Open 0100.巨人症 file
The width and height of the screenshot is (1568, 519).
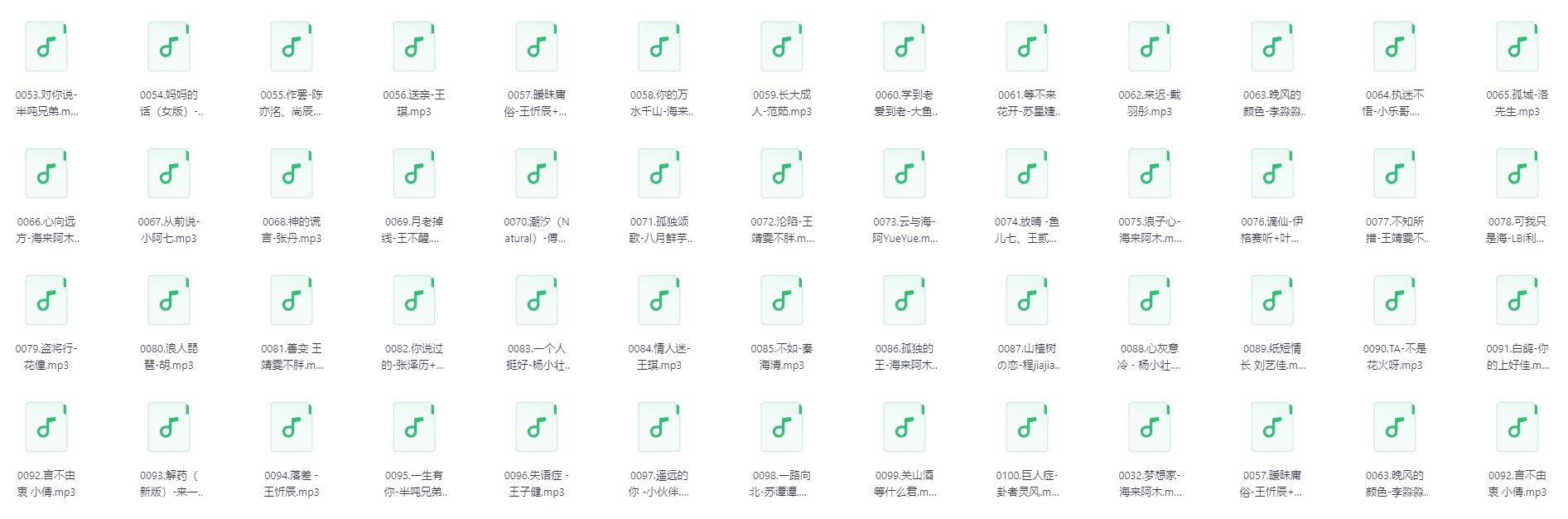tap(1027, 428)
